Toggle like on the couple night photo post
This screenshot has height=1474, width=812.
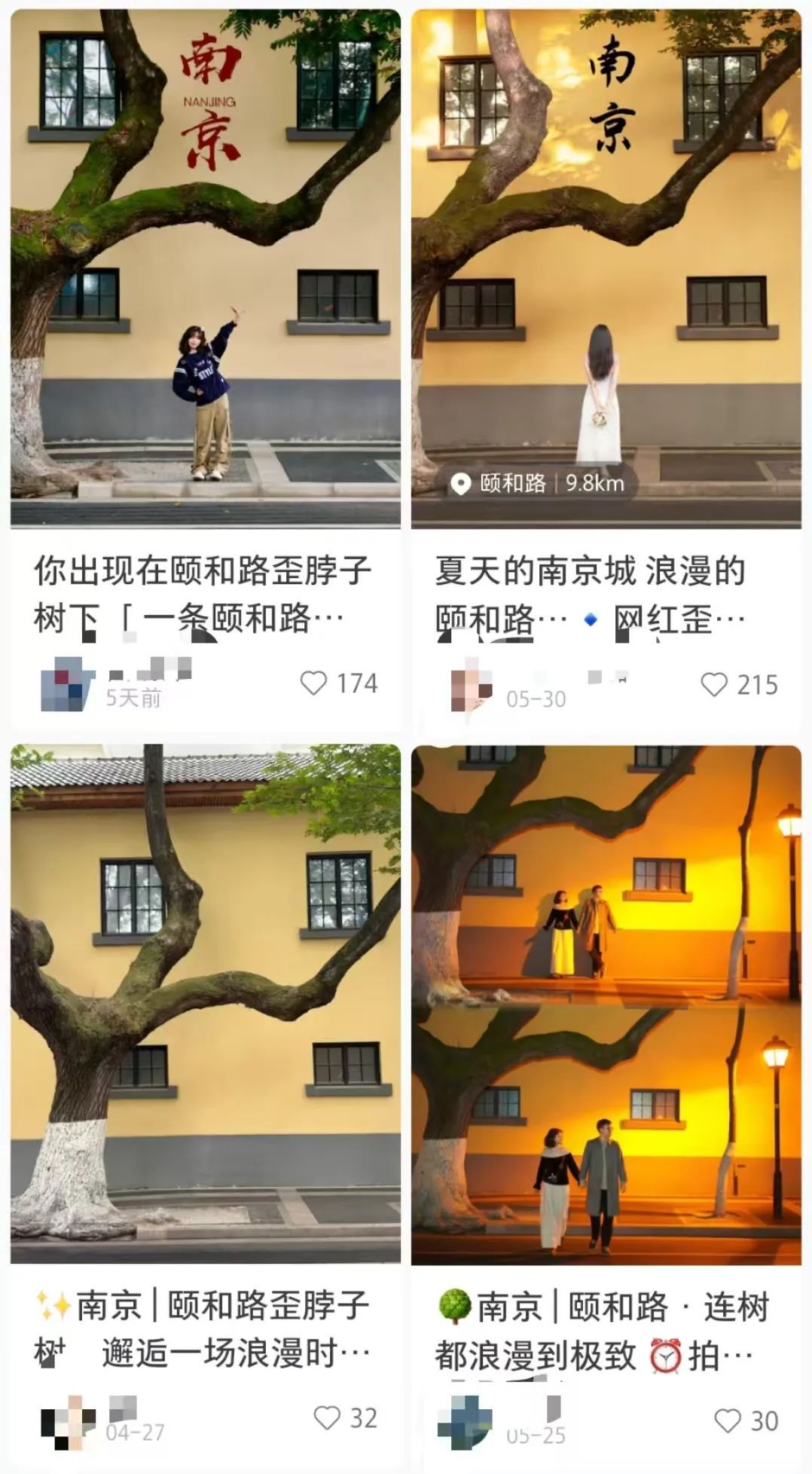pos(726,1417)
